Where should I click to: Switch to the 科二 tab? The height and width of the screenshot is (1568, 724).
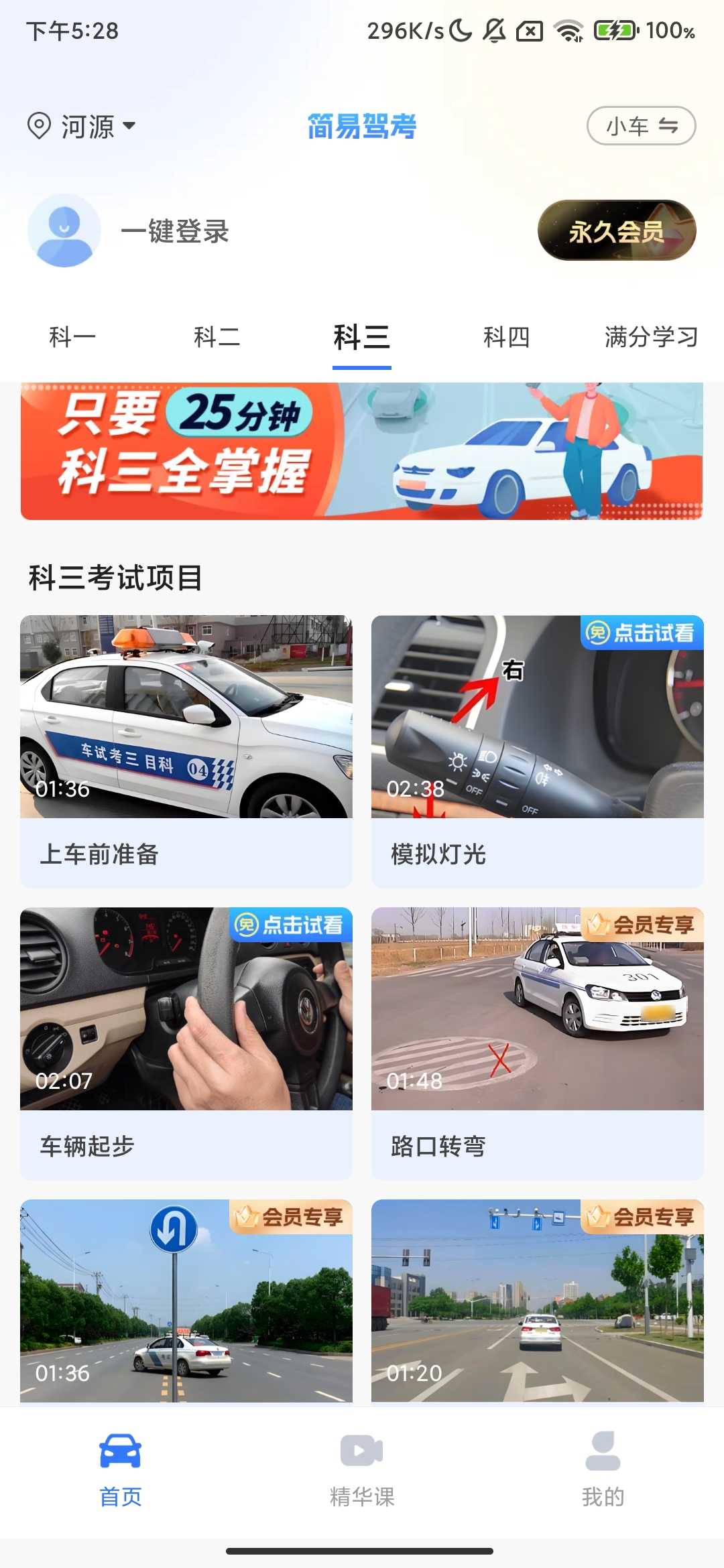tap(217, 337)
